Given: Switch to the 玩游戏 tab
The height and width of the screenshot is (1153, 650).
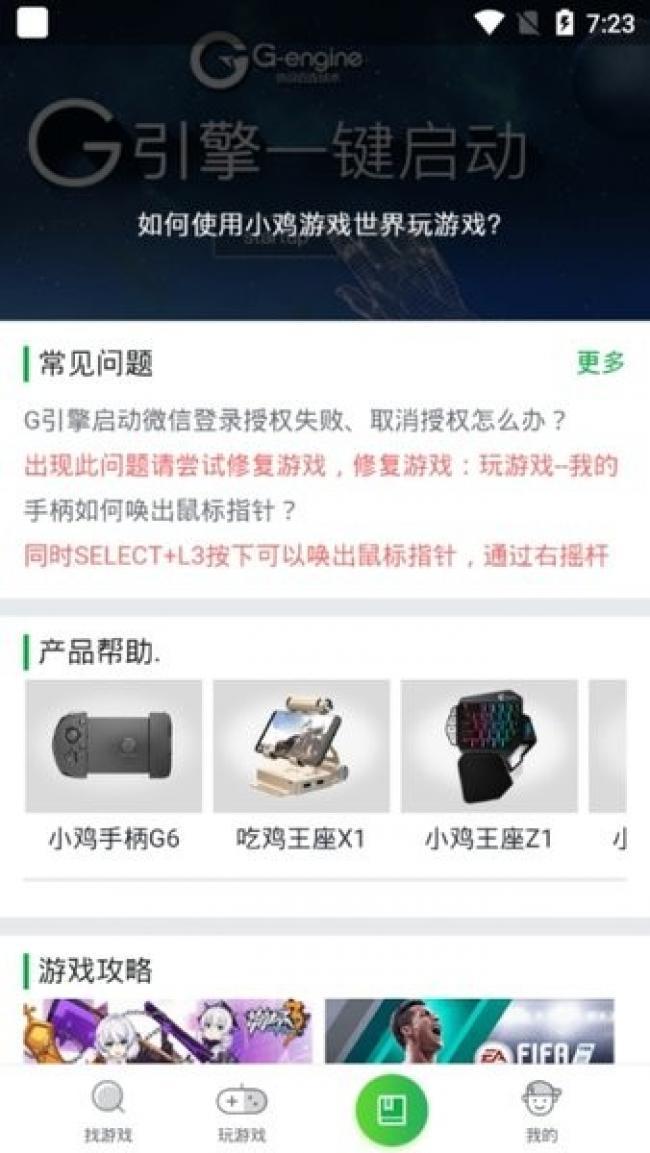Looking at the screenshot, I should [242, 1112].
